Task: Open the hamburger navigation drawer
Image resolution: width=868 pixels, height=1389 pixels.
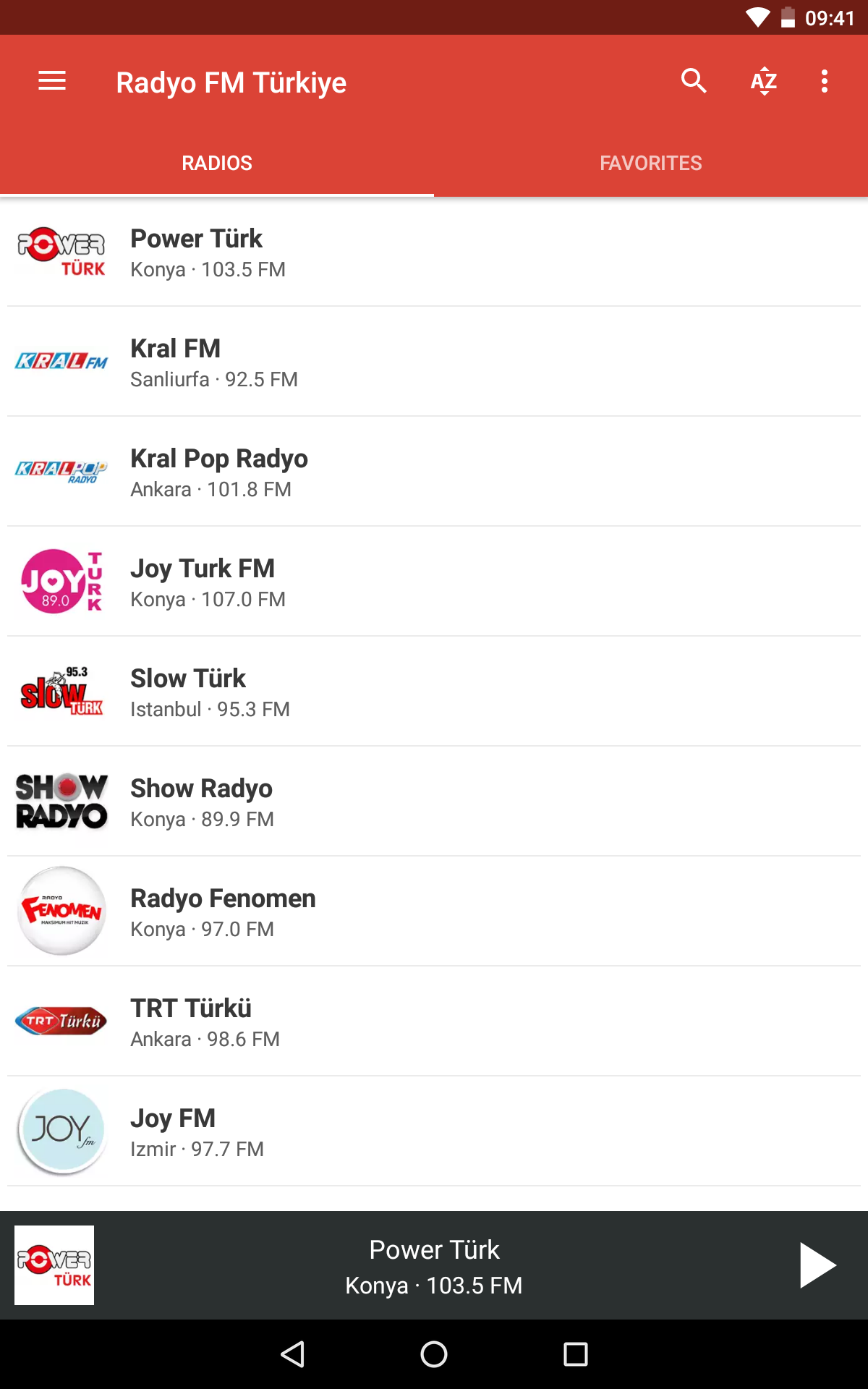Action: coord(52,81)
